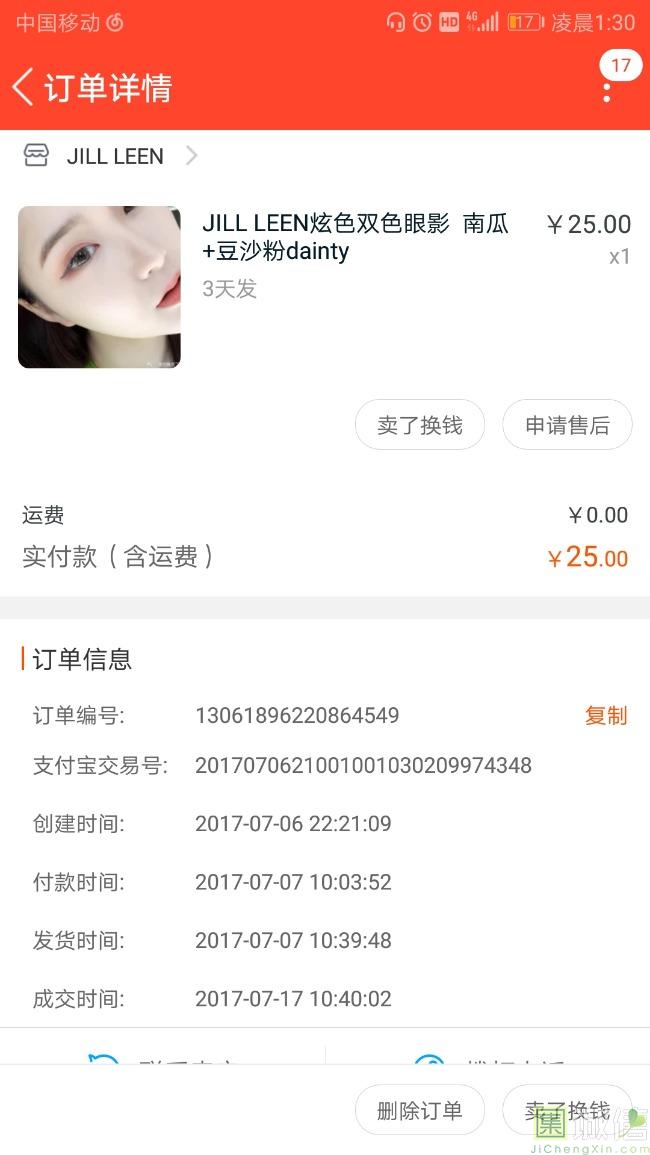Open the JILL LEEN store page
The width and height of the screenshot is (650, 1155).
pos(114,156)
